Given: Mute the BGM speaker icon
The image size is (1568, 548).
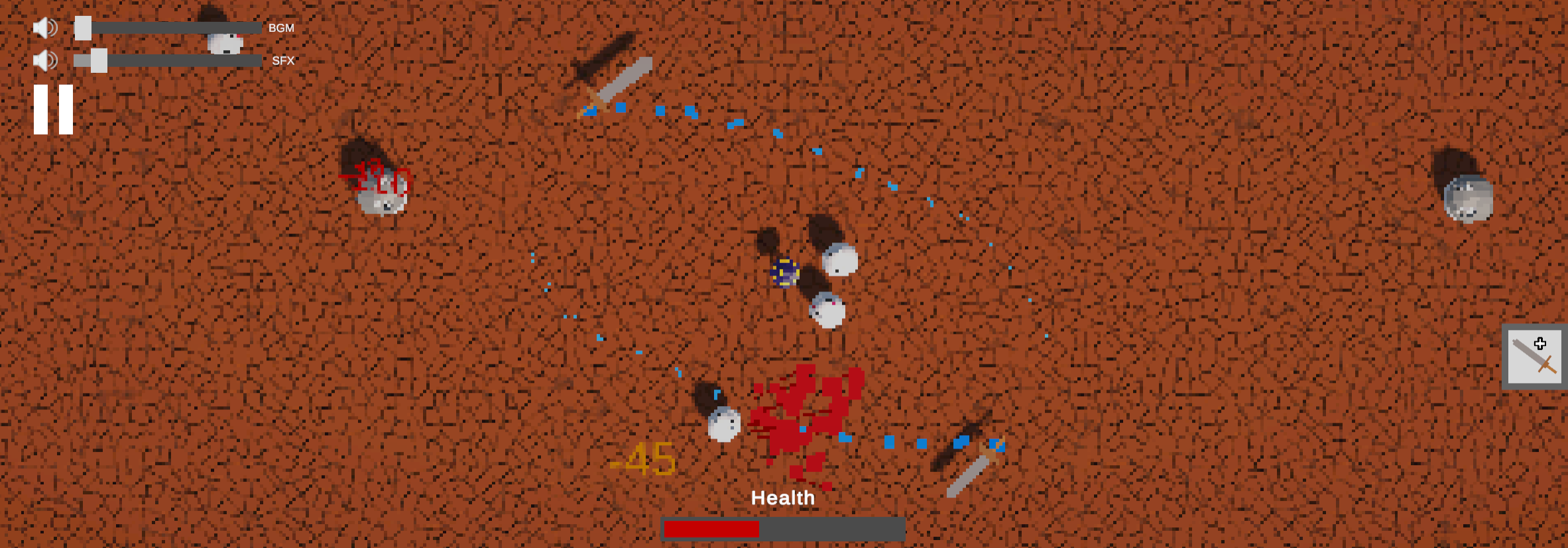Looking at the screenshot, I should pos(45,28).
